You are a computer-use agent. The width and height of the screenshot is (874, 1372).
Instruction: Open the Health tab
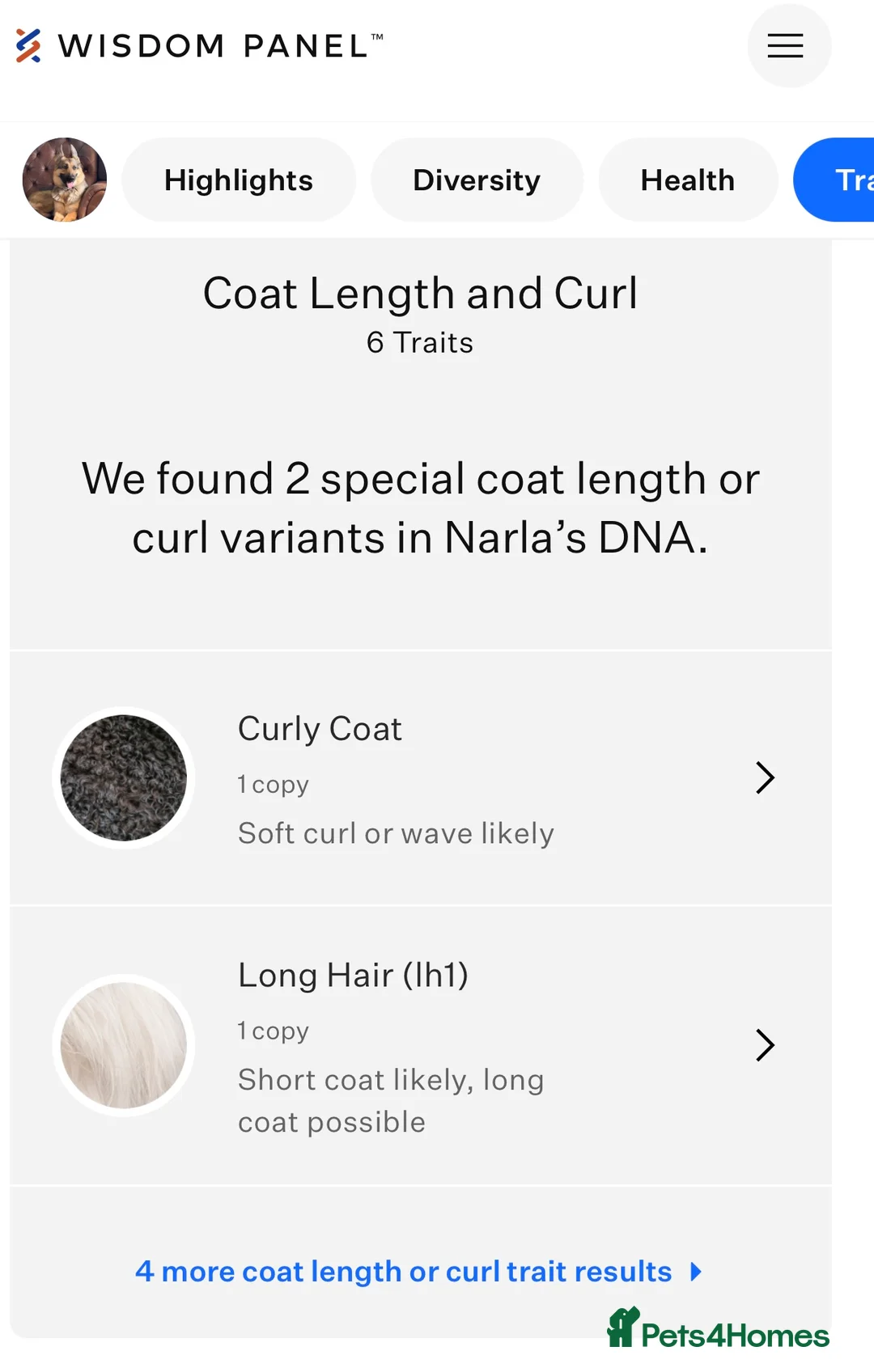687,180
